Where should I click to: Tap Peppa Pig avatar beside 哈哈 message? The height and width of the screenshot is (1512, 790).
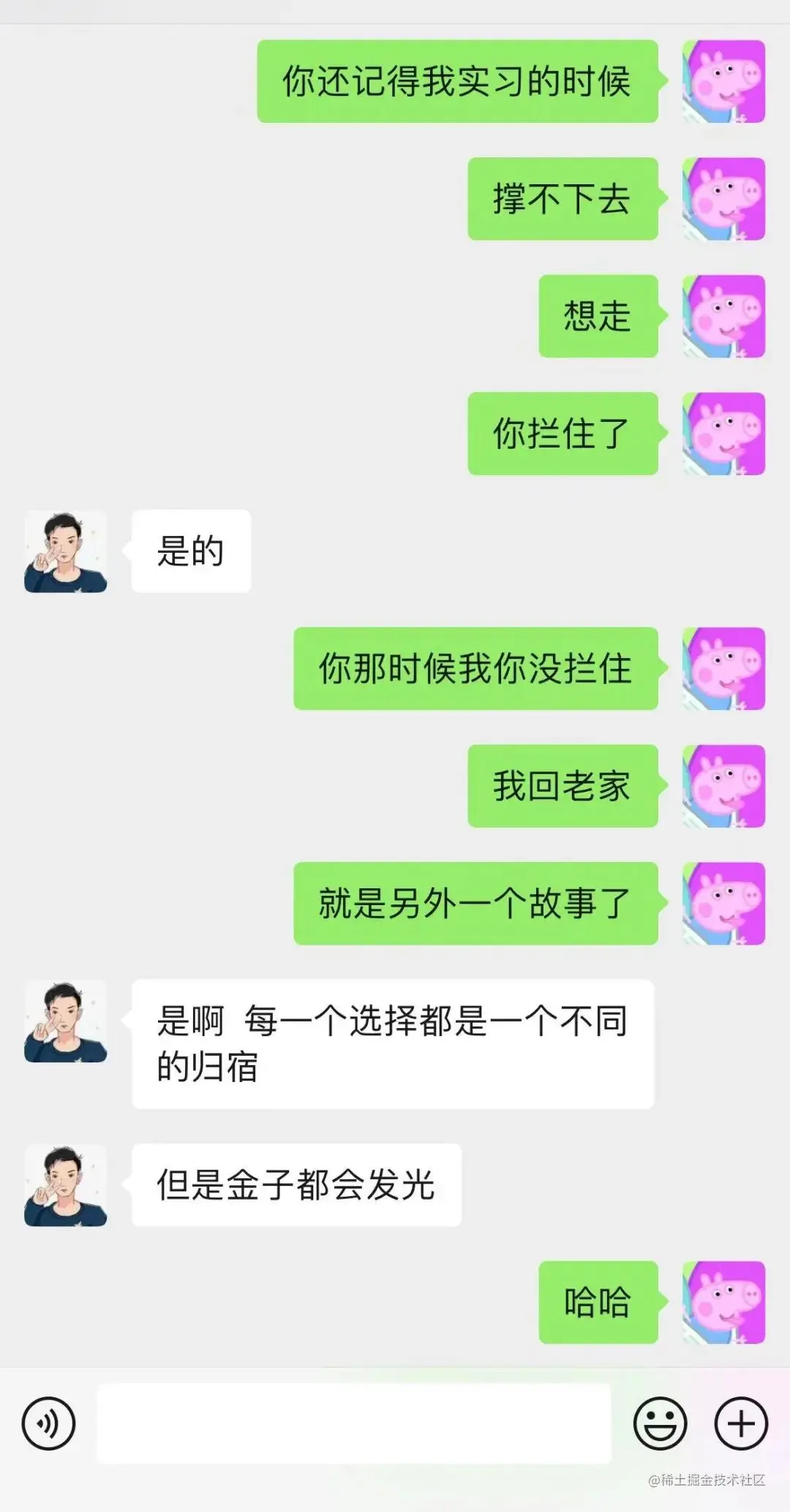click(x=723, y=1302)
